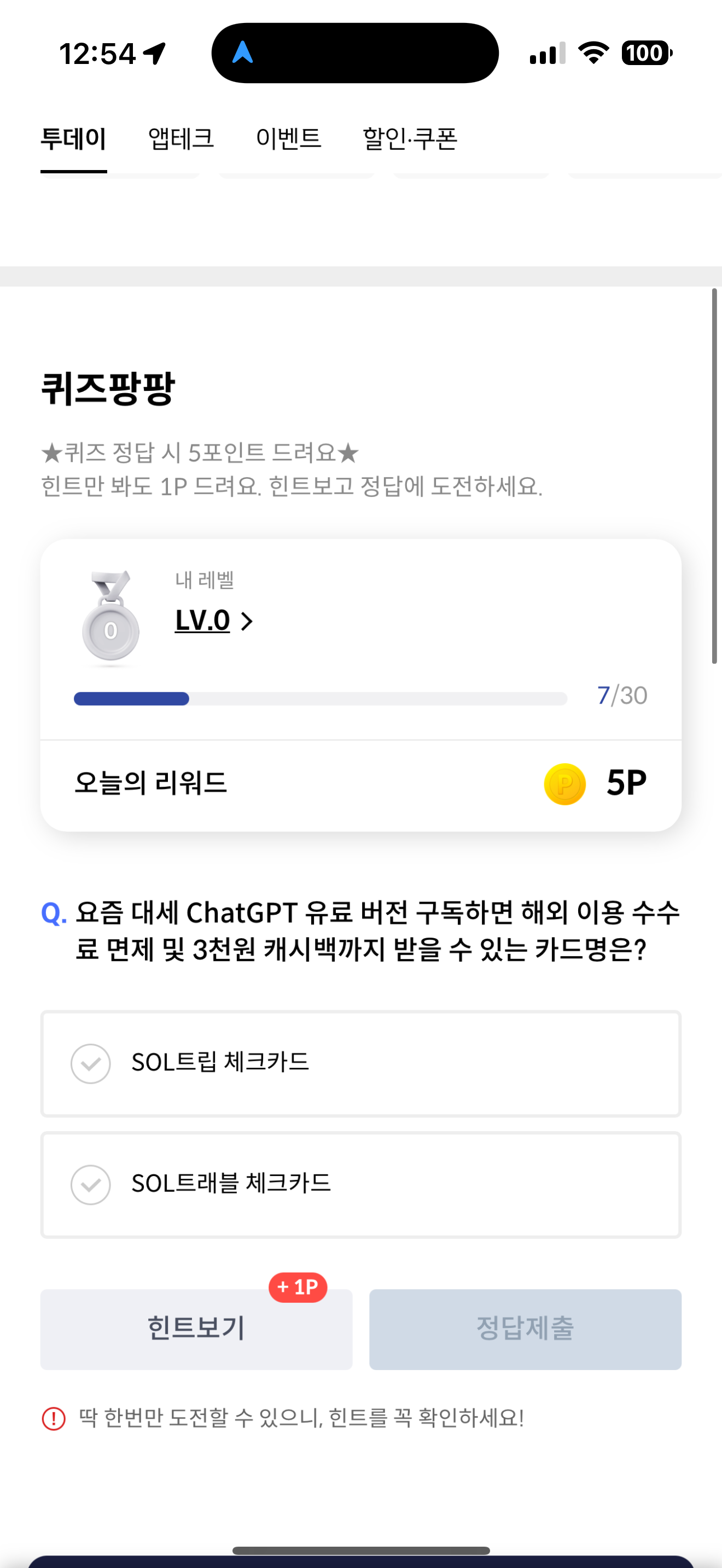Select the 투데이 tab
Image resolution: width=722 pixels, height=1568 pixels.
click(74, 139)
